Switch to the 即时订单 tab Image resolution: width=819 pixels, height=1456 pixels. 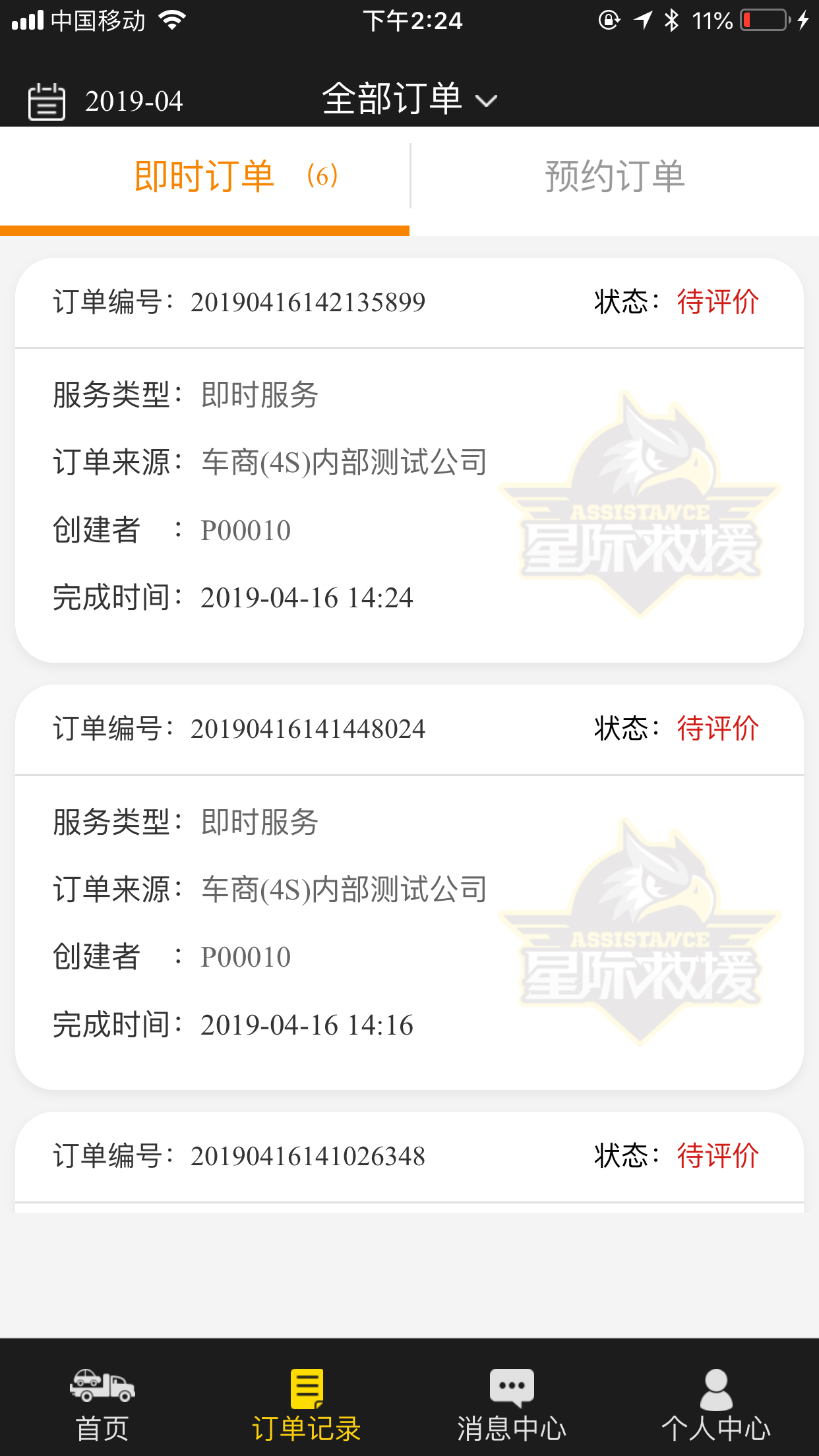coord(204,177)
